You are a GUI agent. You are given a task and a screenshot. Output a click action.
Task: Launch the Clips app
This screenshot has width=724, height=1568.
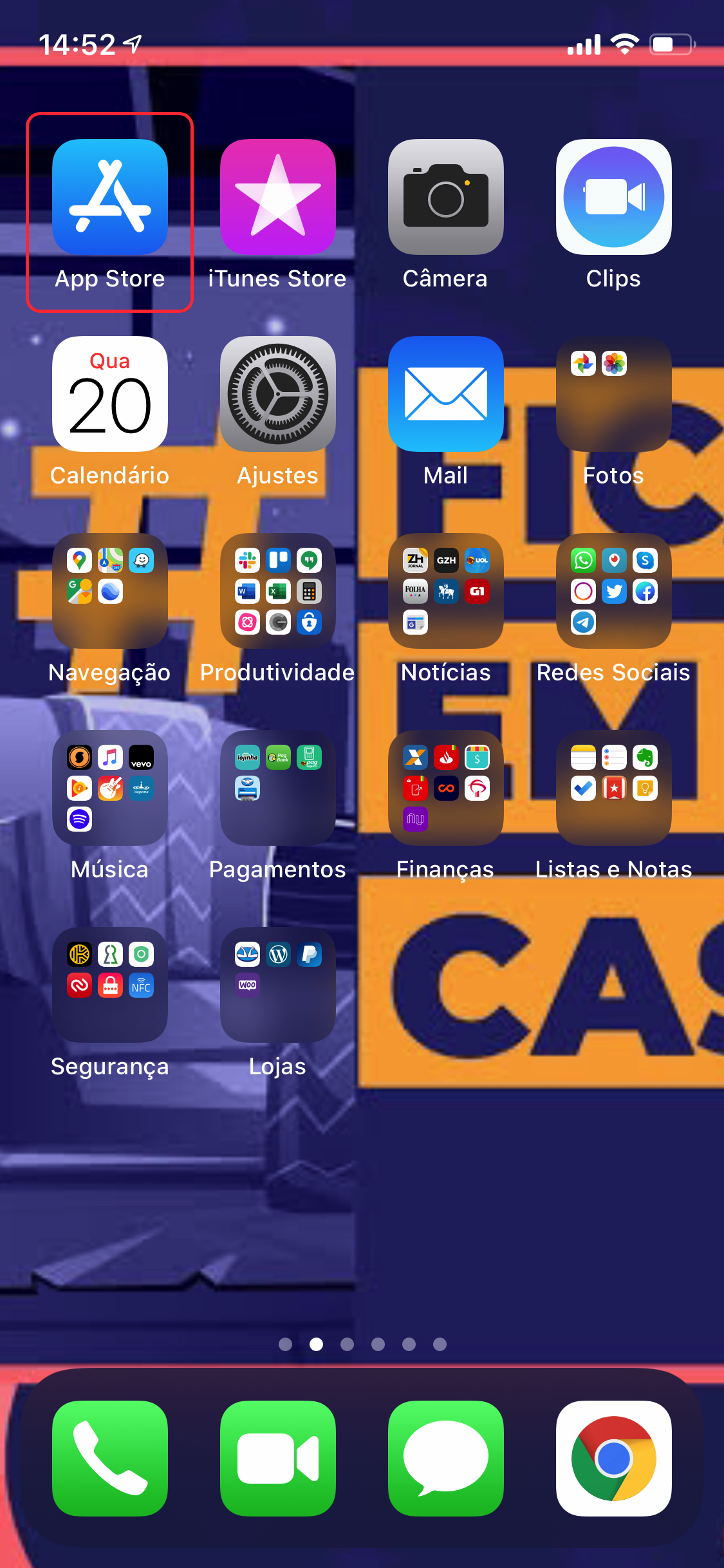coord(613,197)
